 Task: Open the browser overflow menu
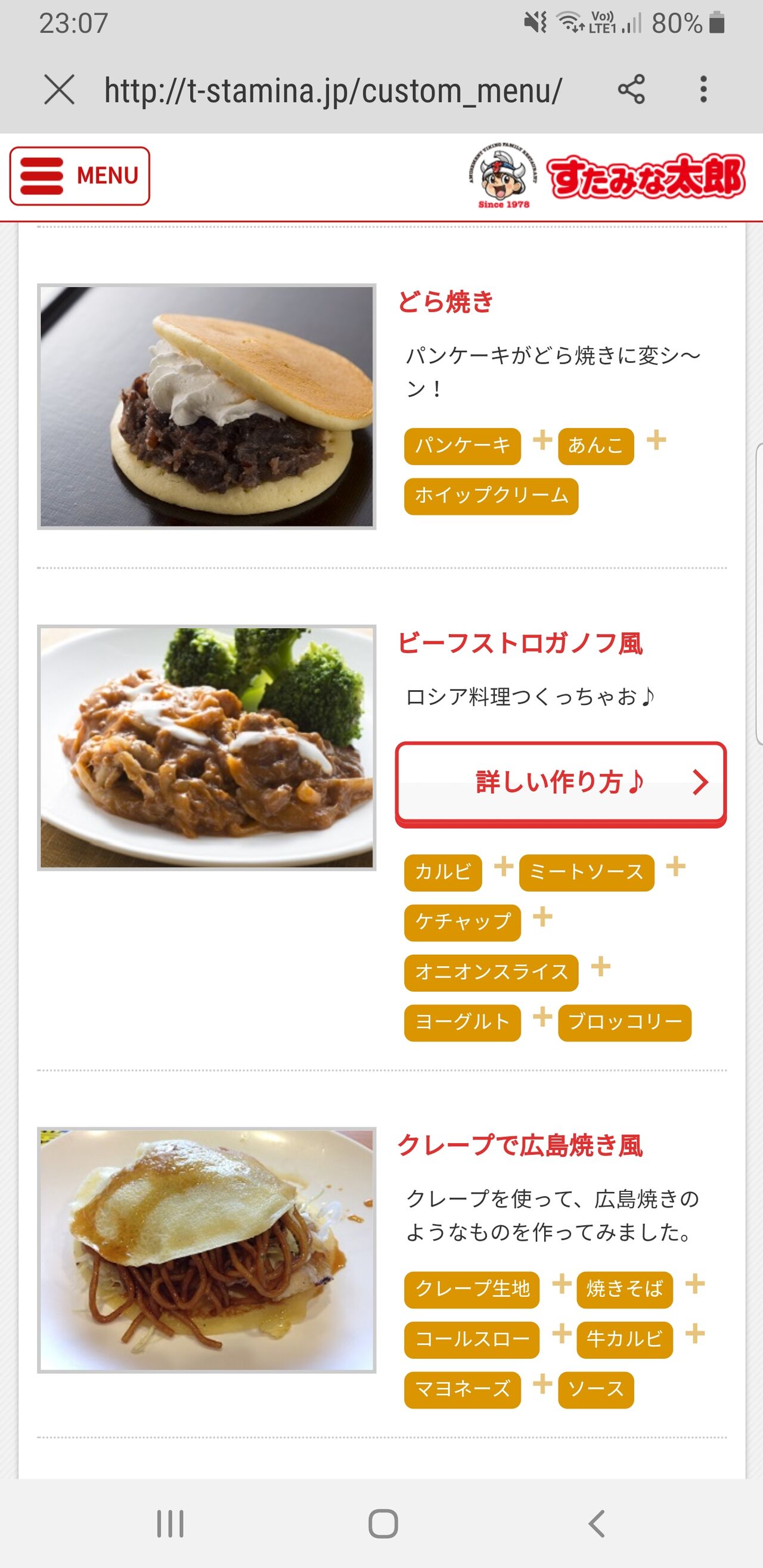703,90
